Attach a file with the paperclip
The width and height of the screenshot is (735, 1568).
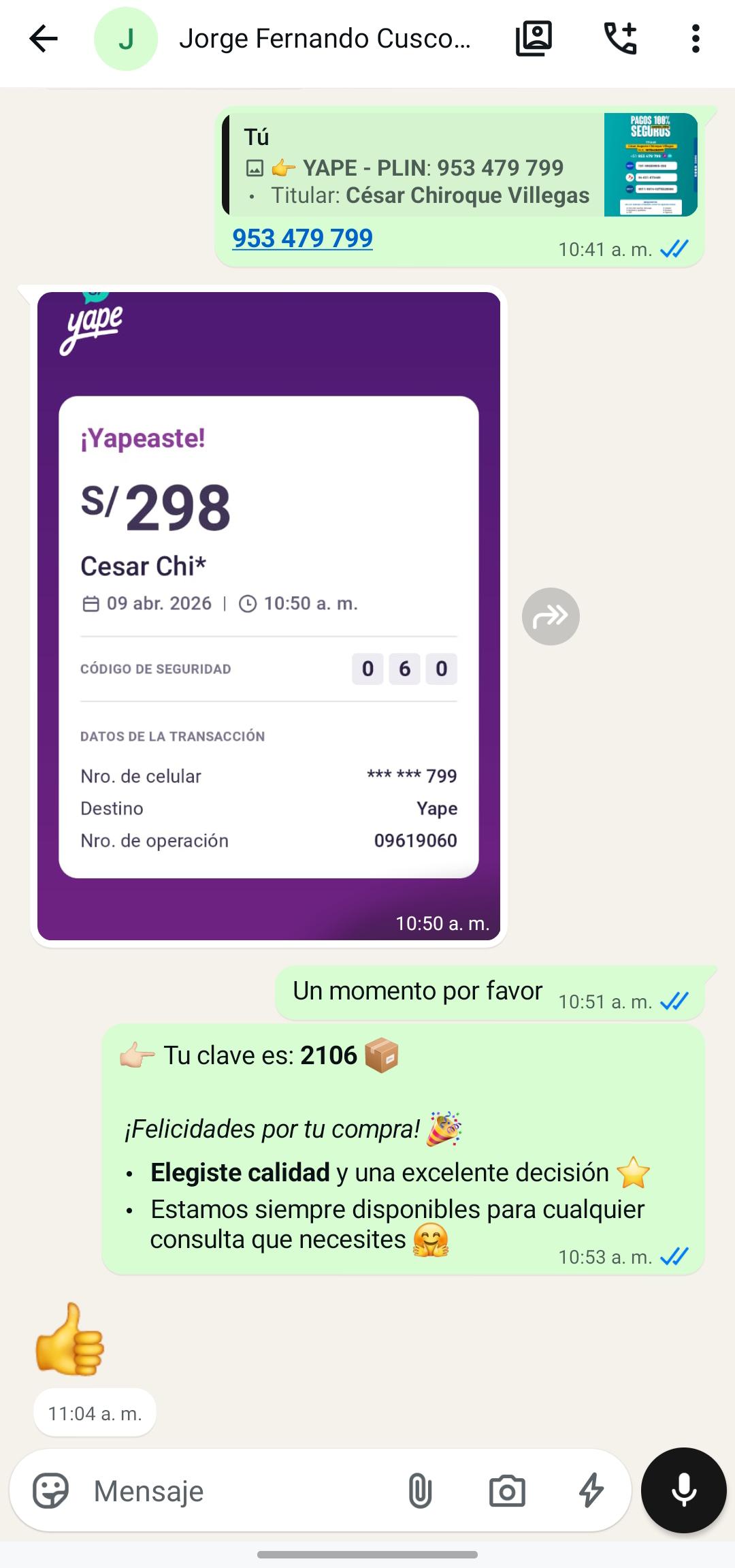tap(420, 1490)
